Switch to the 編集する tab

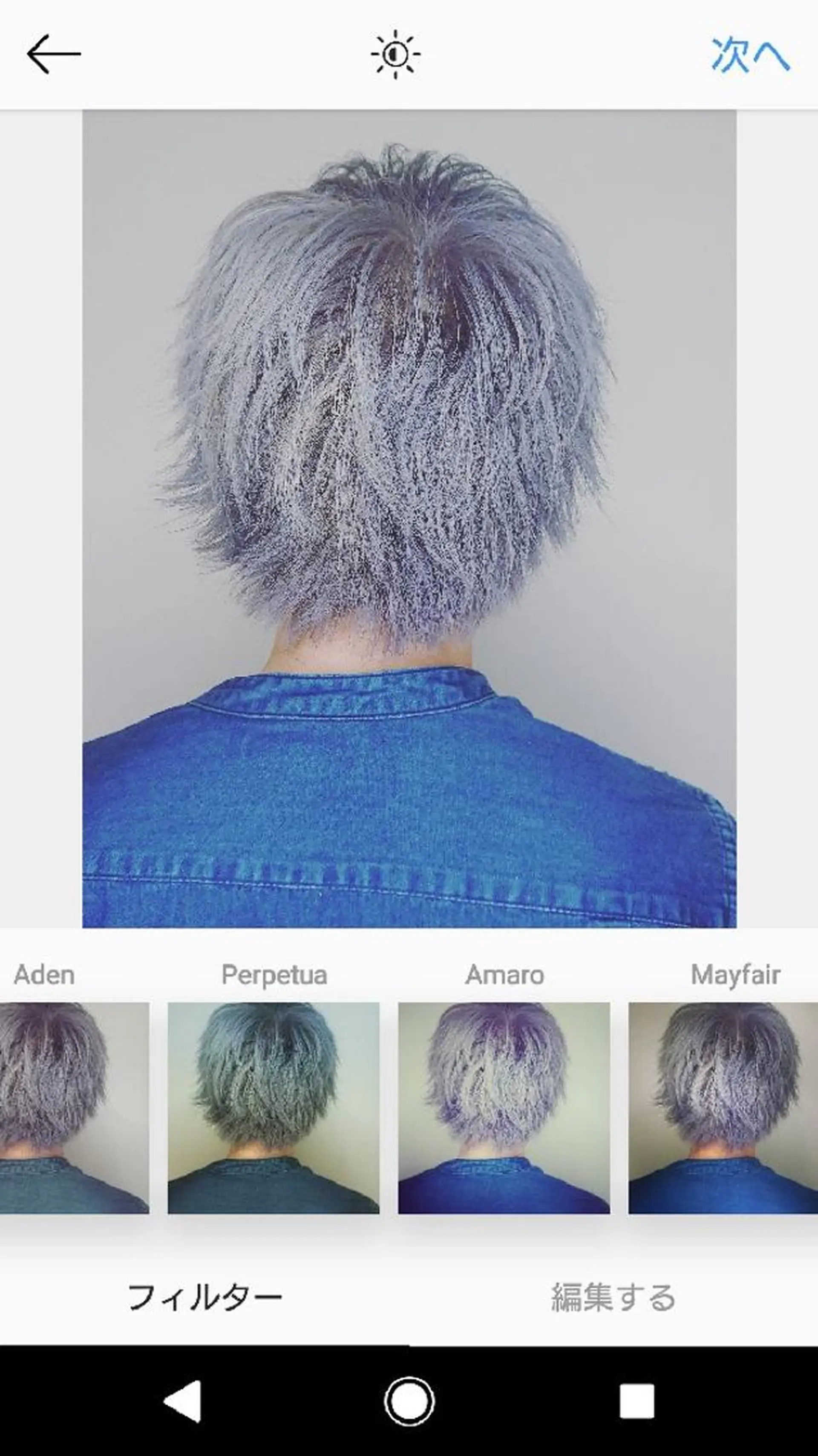click(613, 1298)
